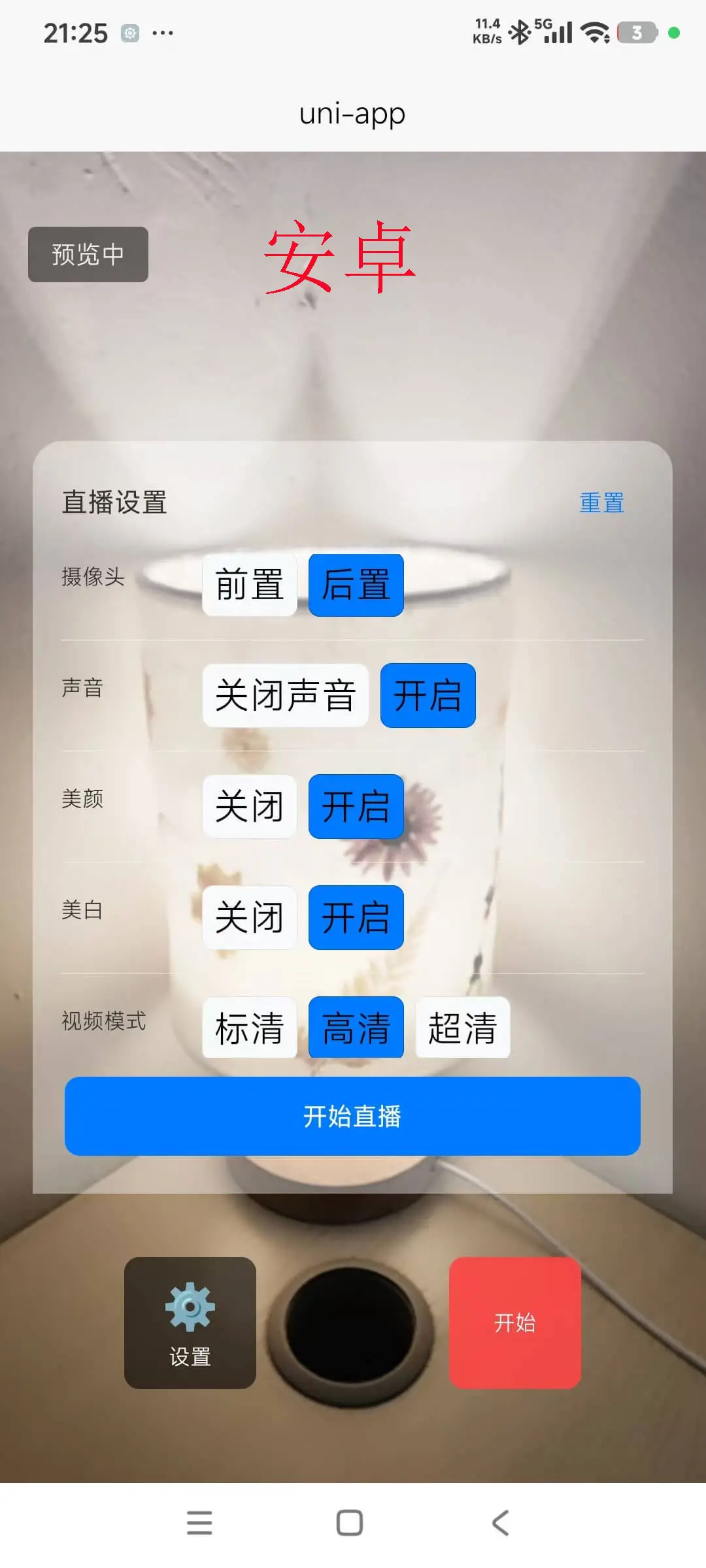Choose 后置 rear camera option
Screen dimensions: 706x1568
pos(356,585)
